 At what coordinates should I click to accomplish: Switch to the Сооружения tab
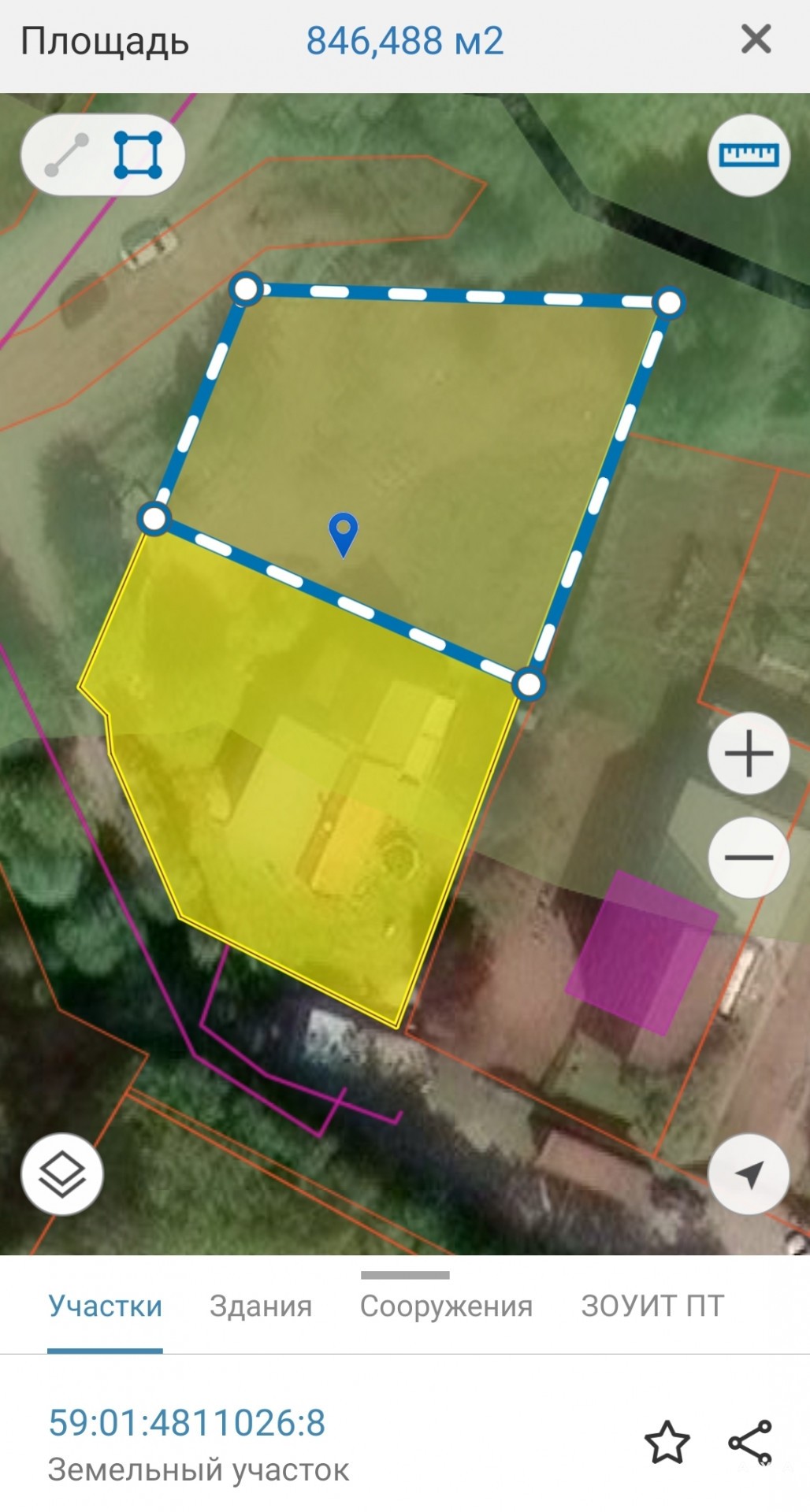click(446, 1306)
